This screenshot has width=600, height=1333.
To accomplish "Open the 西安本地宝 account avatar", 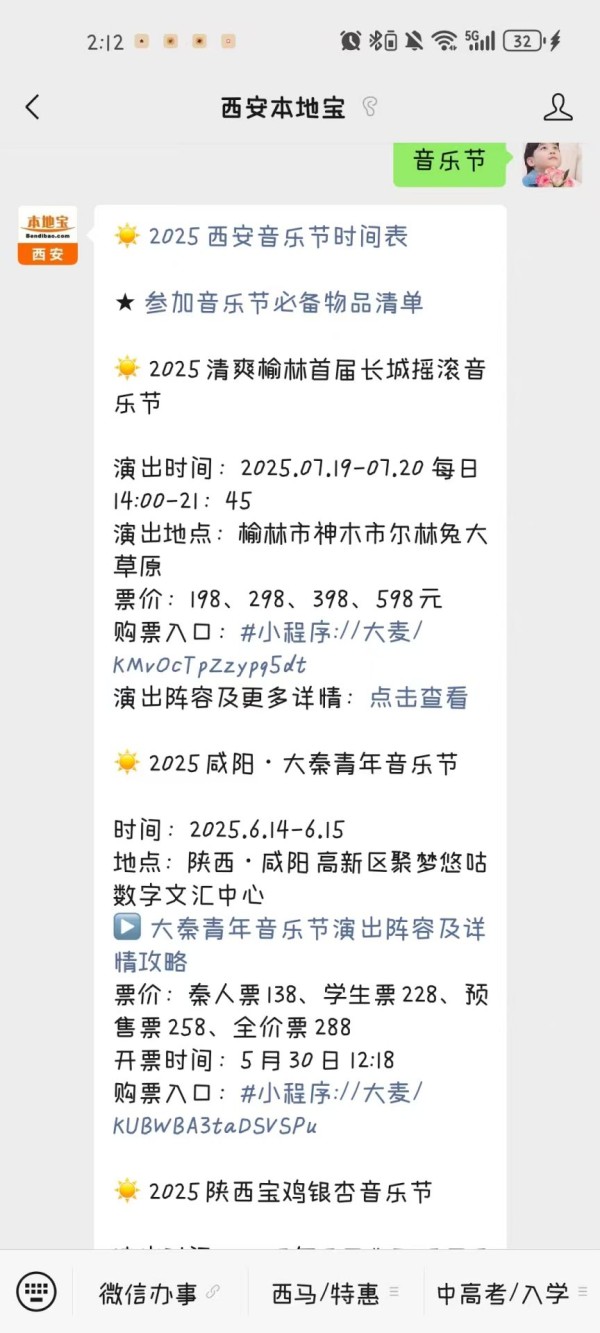I will 47,235.
